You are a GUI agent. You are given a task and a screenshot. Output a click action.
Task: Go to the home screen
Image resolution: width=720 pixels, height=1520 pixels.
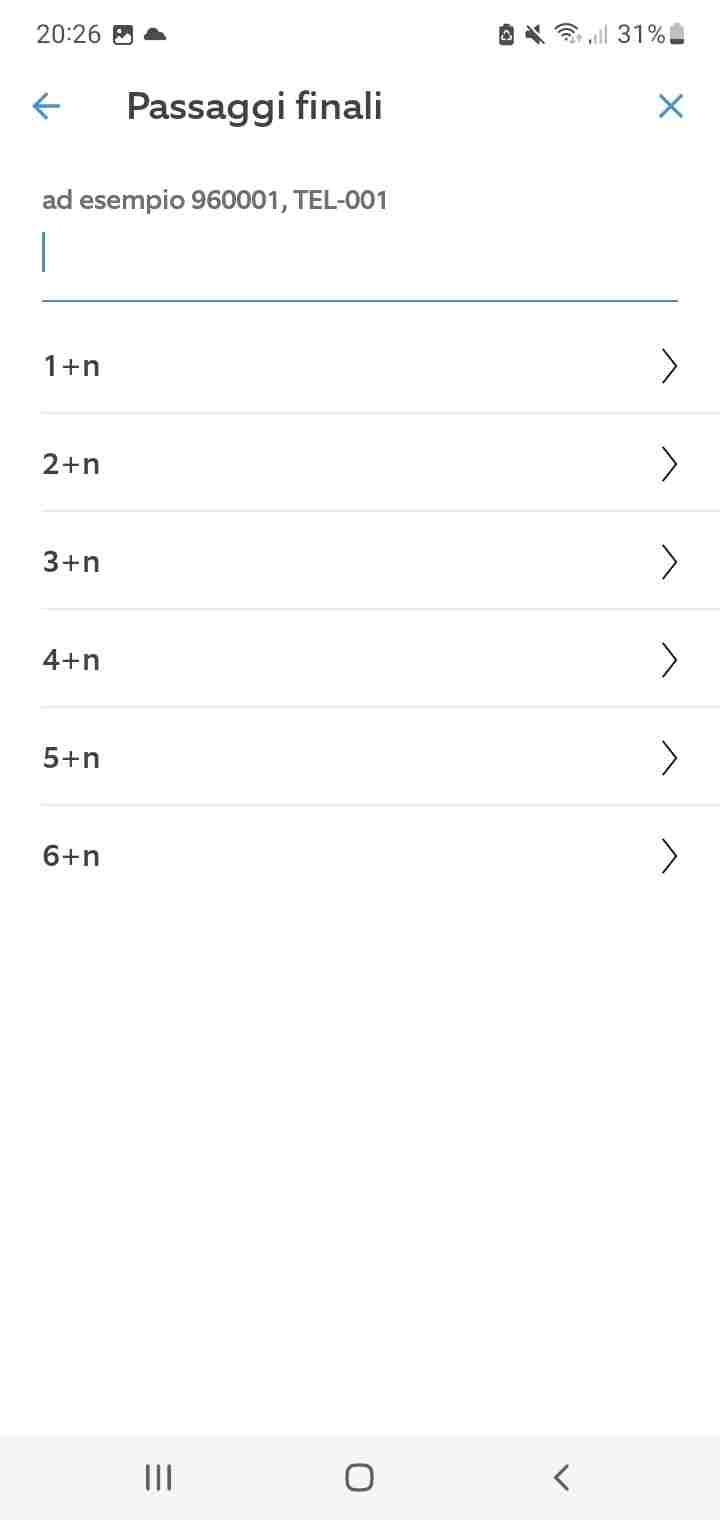(359, 1477)
